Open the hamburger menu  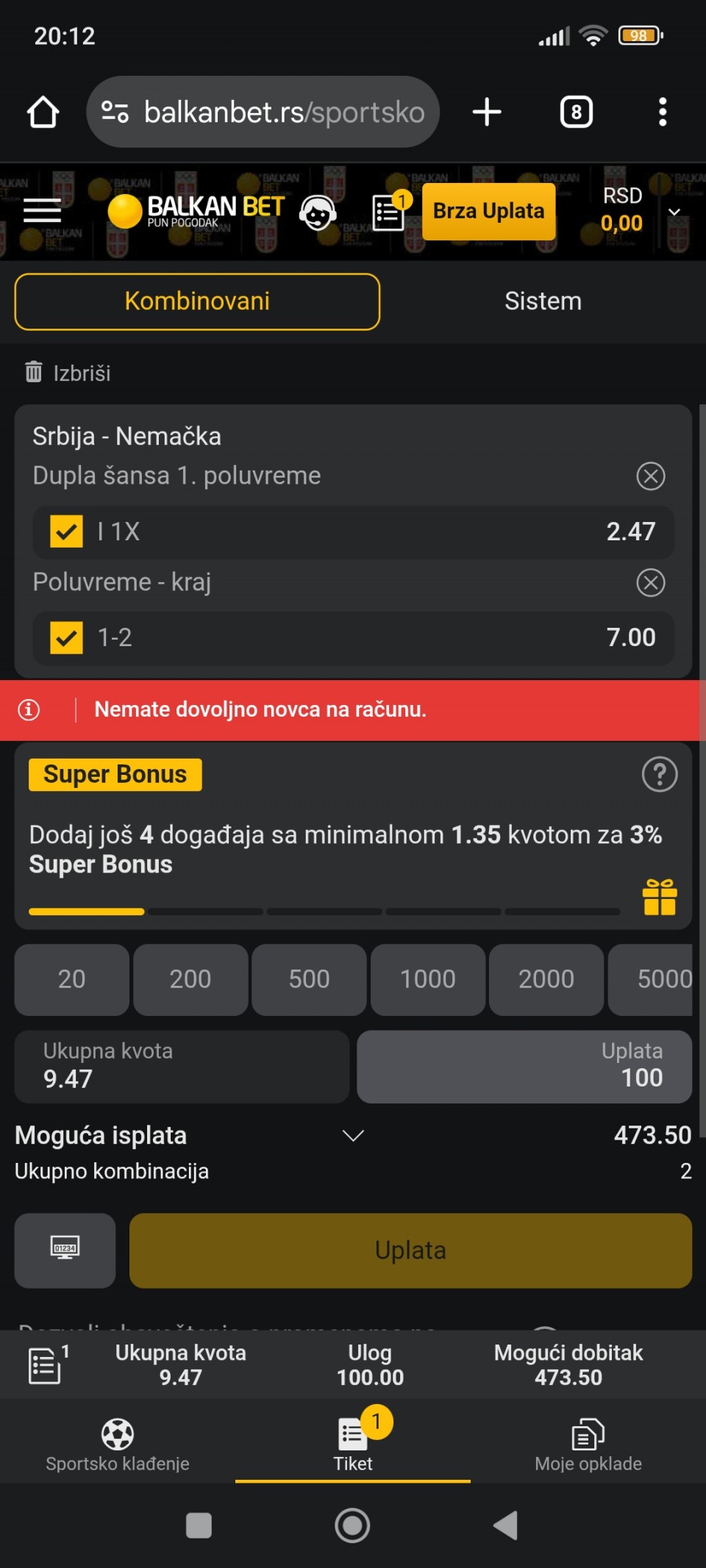point(42,211)
